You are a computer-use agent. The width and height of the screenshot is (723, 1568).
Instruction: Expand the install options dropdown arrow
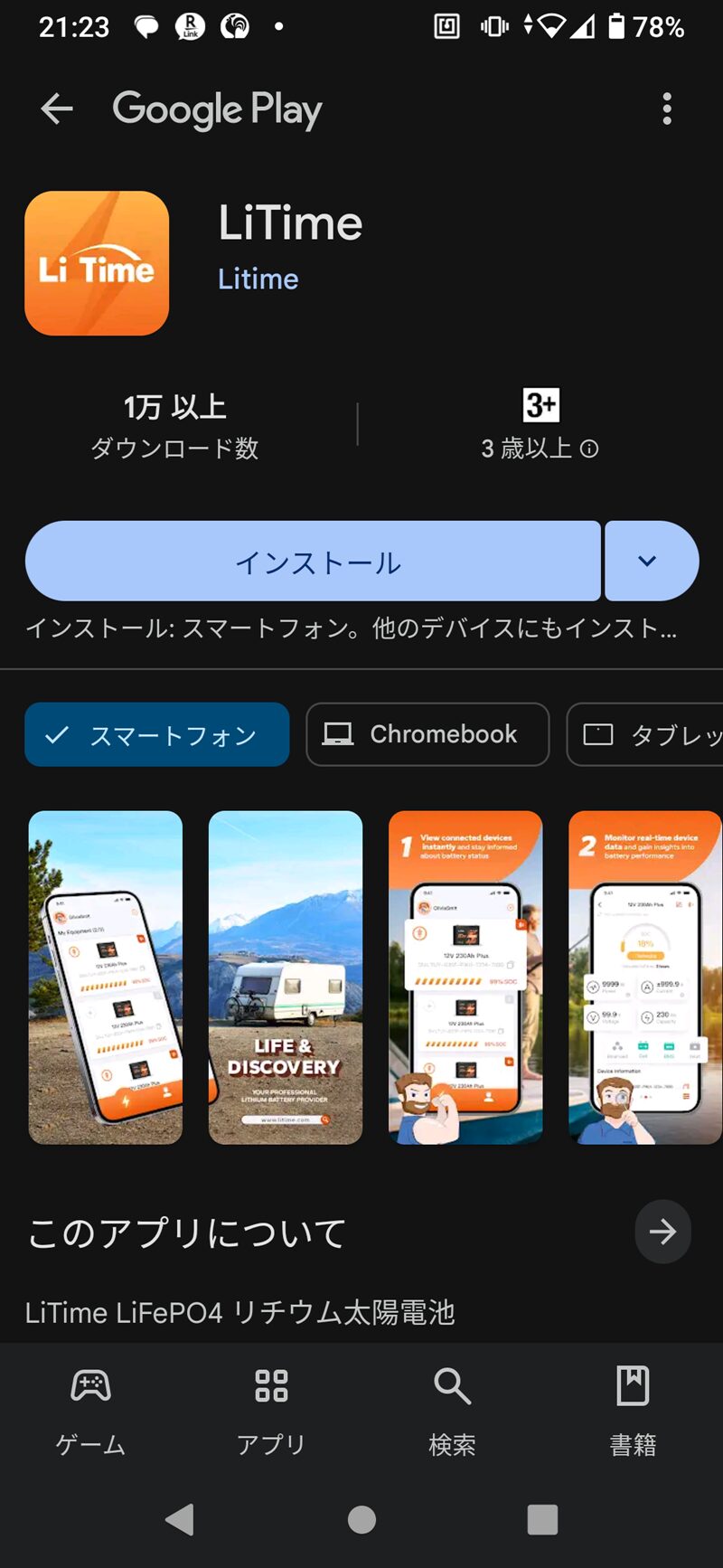click(650, 562)
